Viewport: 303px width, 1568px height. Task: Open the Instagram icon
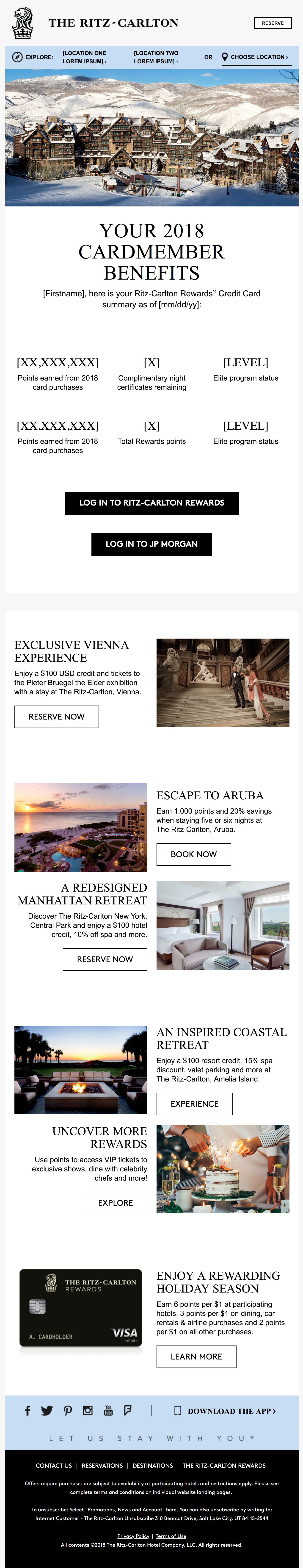(88, 1410)
